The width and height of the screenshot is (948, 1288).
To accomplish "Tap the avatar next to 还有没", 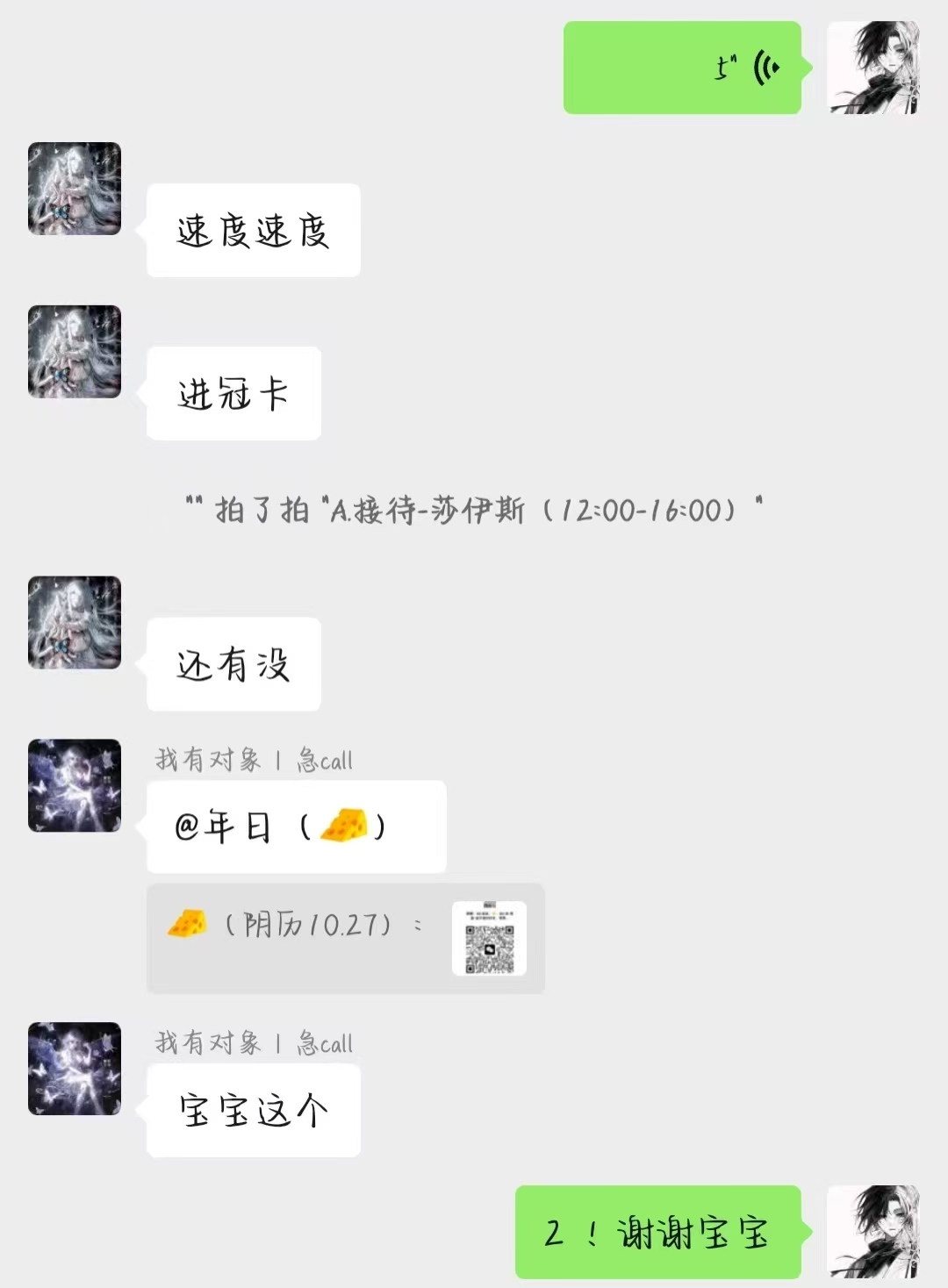I will tap(75, 622).
